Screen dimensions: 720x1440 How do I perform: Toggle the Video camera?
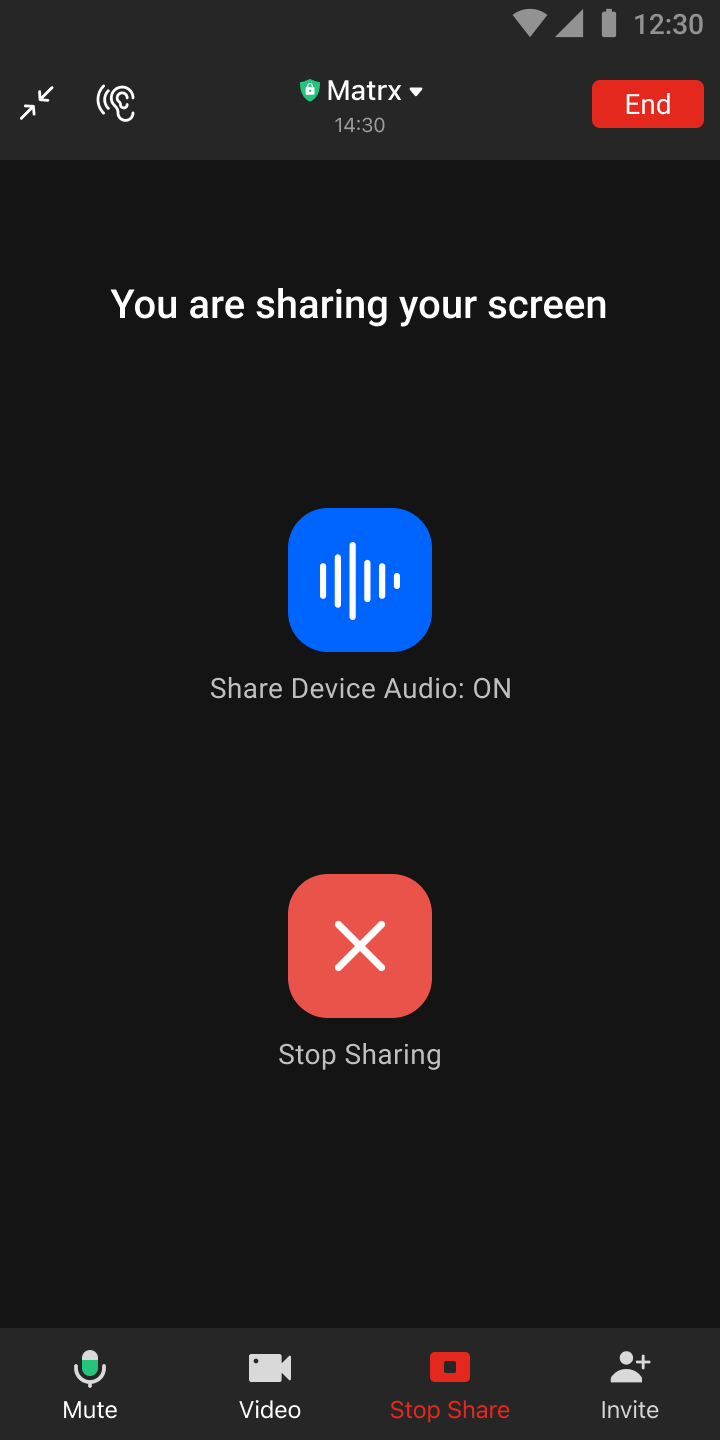coord(270,1384)
